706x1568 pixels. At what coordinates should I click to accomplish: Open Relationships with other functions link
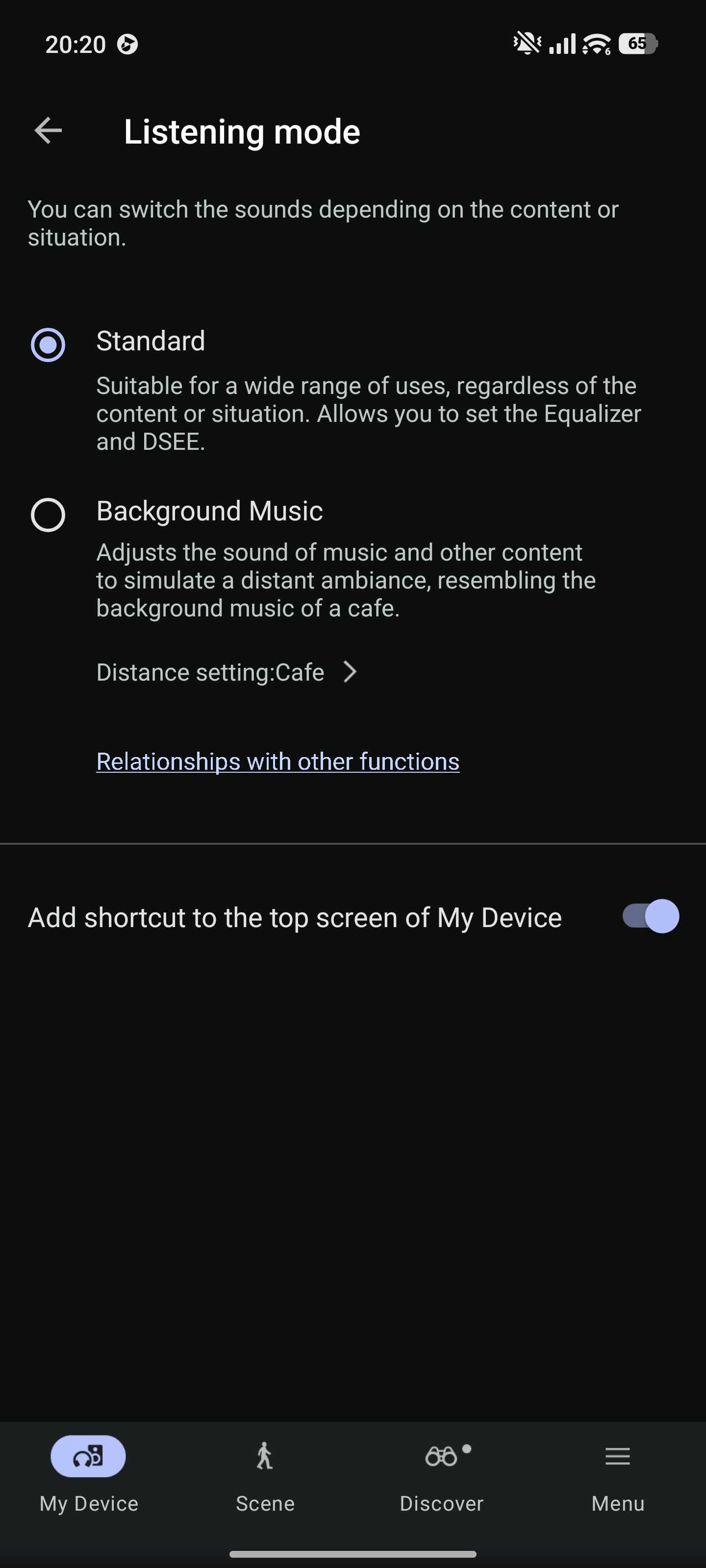click(278, 761)
